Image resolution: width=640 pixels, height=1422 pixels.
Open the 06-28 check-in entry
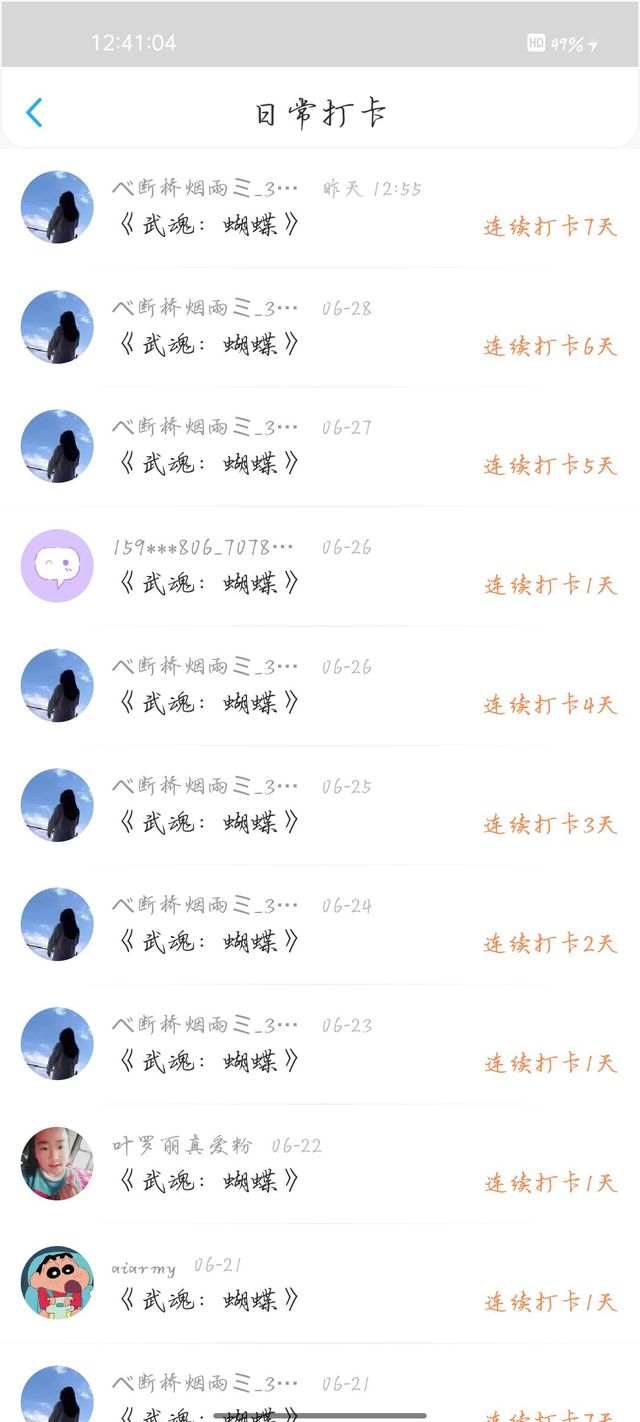tap(320, 328)
